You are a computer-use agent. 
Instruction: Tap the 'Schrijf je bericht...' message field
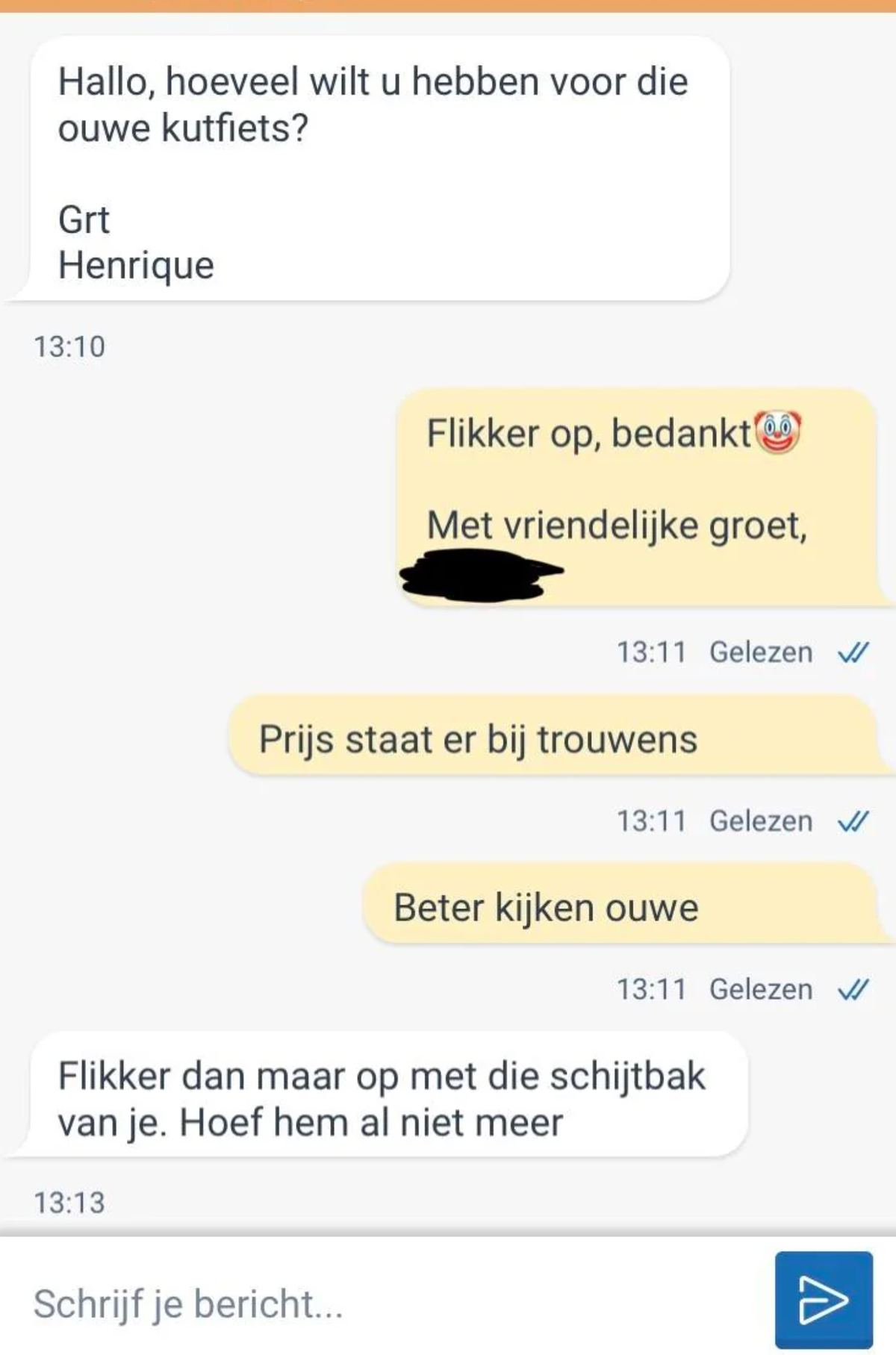click(x=373, y=1303)
